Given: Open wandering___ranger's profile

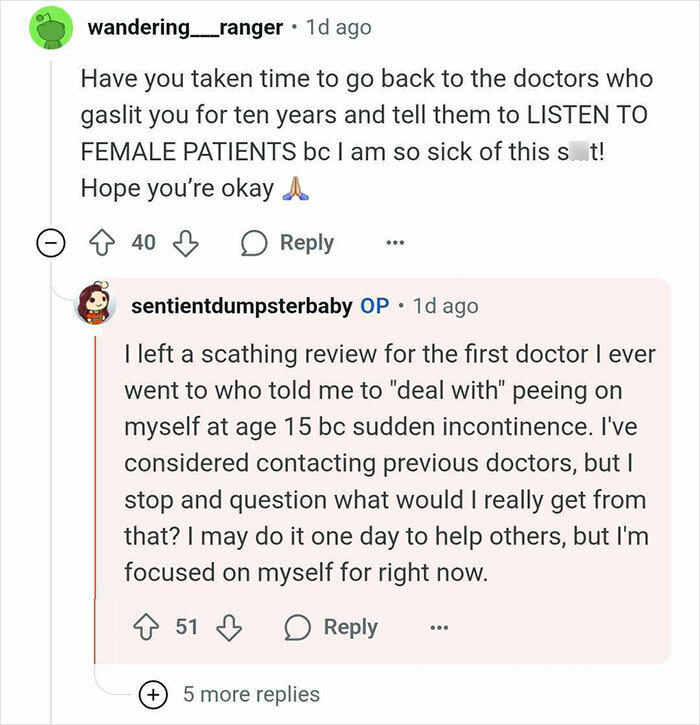Looking at the screenshot, I should point(185,28).
